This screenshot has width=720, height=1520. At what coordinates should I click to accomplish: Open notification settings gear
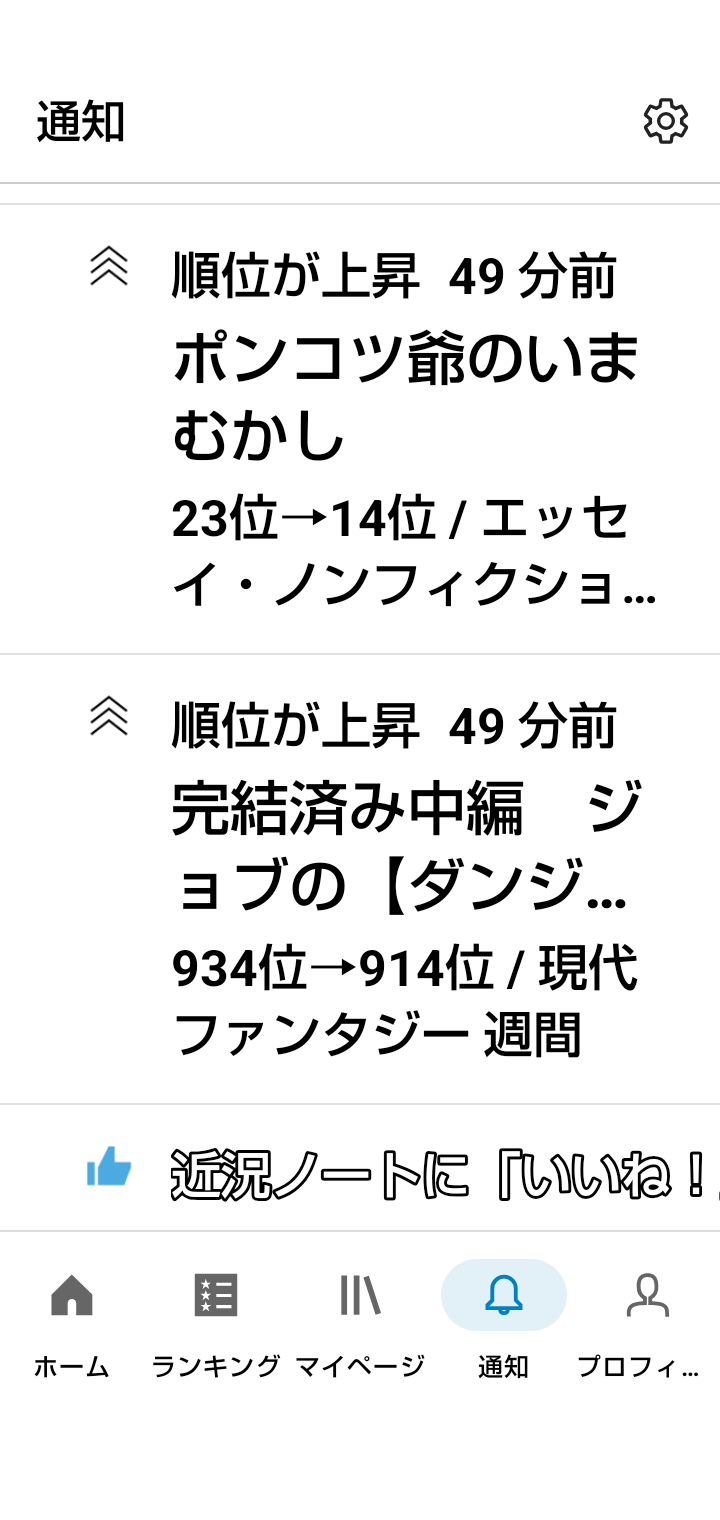point(665,122)
